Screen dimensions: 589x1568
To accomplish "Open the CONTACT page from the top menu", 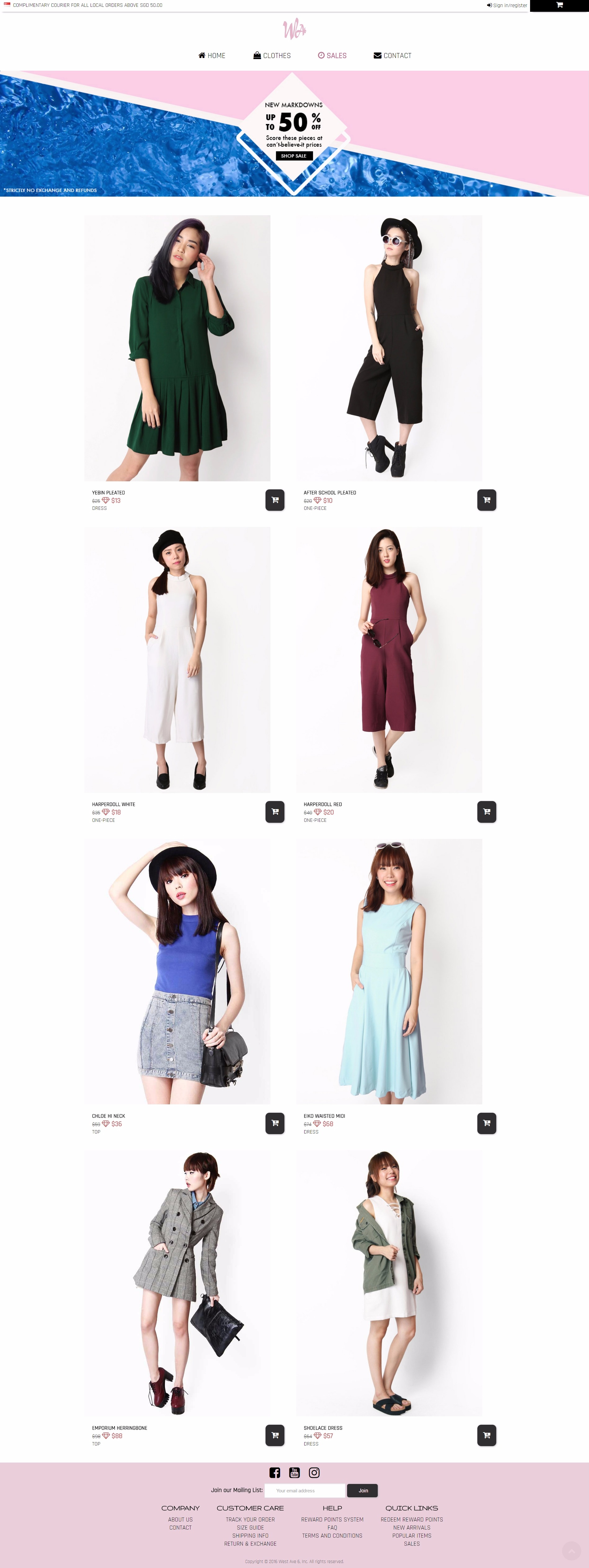I will (392, 56).
